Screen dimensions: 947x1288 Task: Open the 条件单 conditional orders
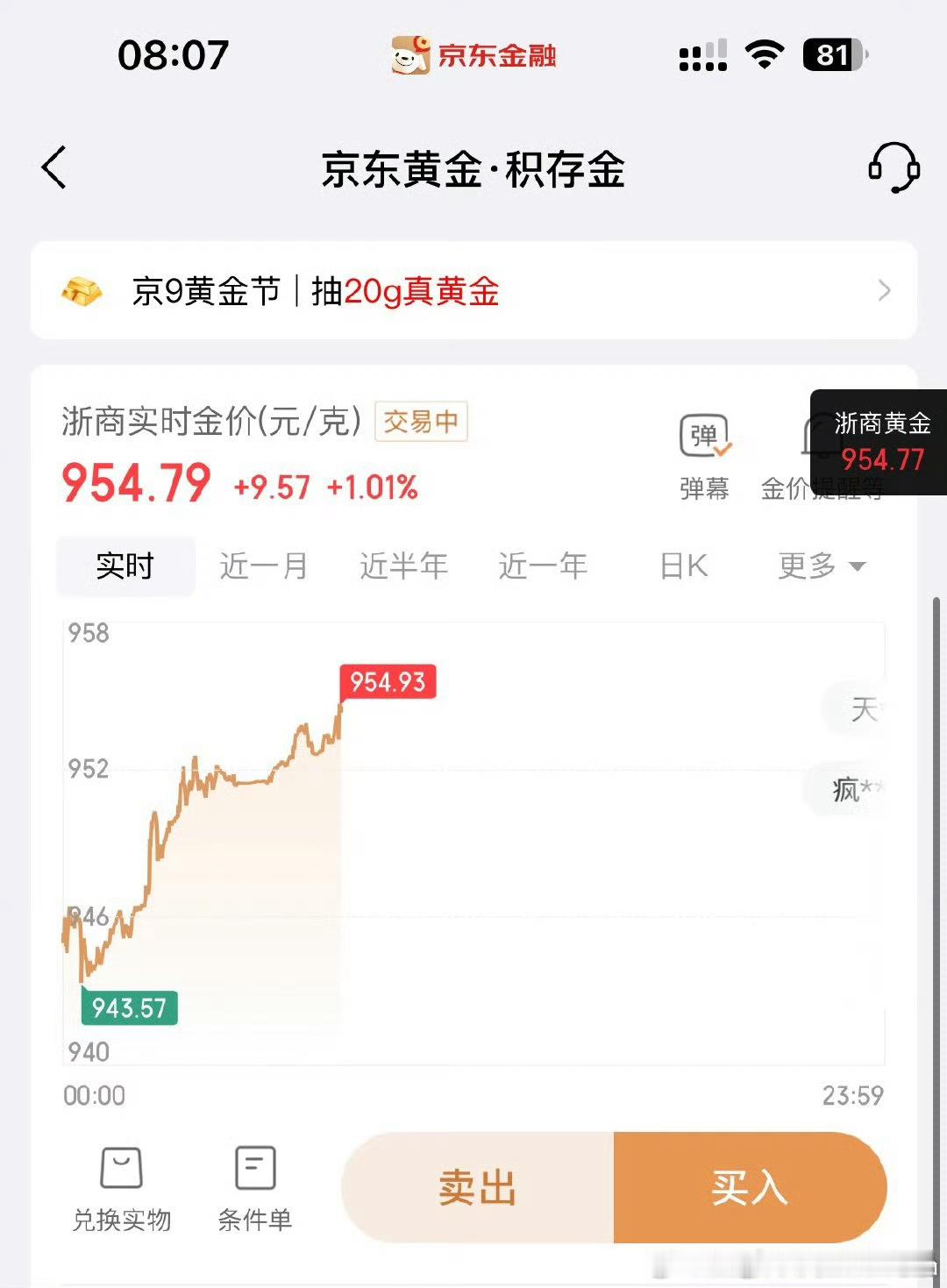[x=255, y=1189]
